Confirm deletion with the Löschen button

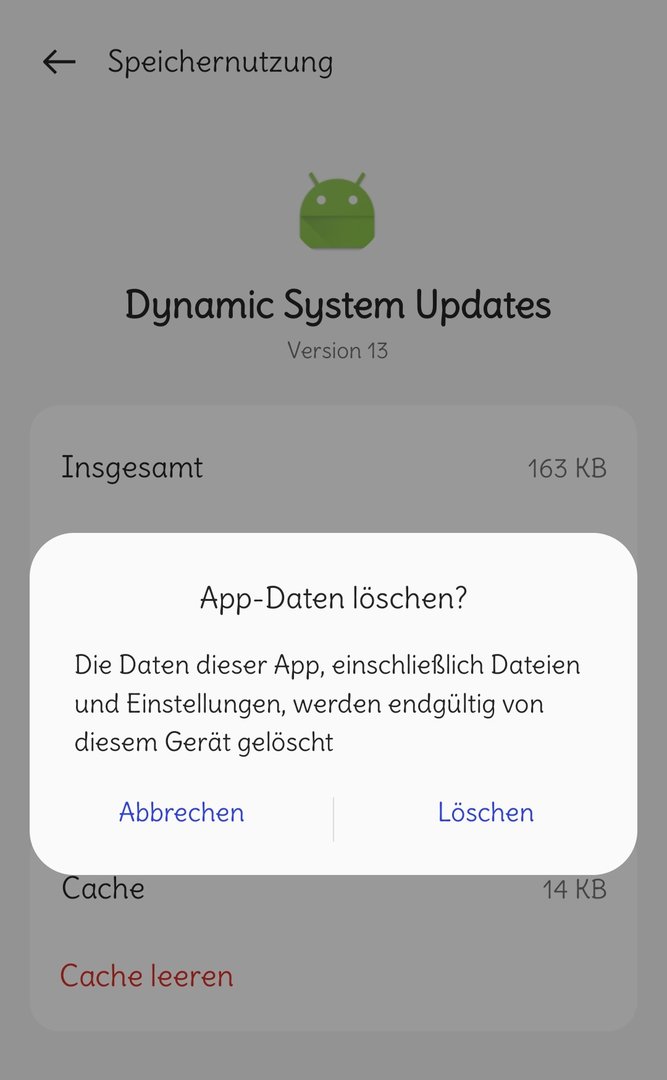(486, 813)
